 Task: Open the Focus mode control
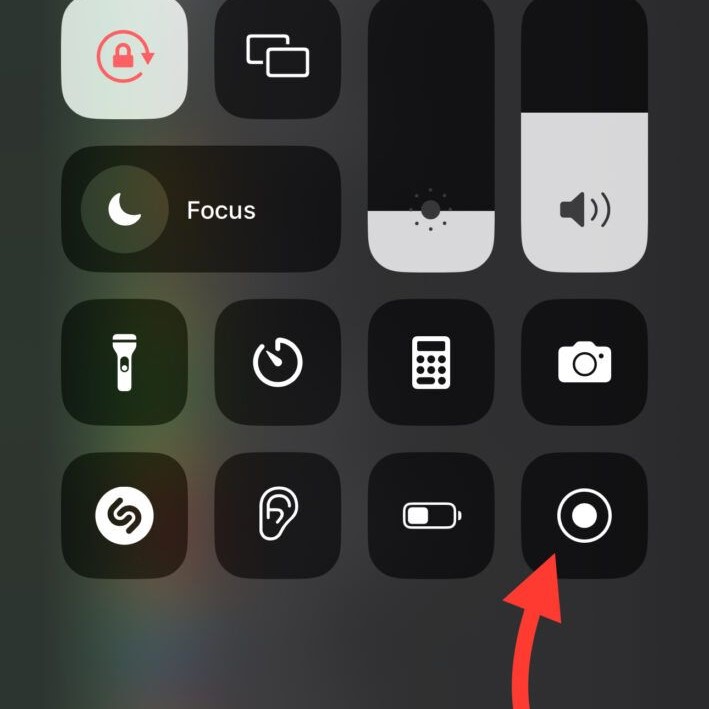click(201, 210)
